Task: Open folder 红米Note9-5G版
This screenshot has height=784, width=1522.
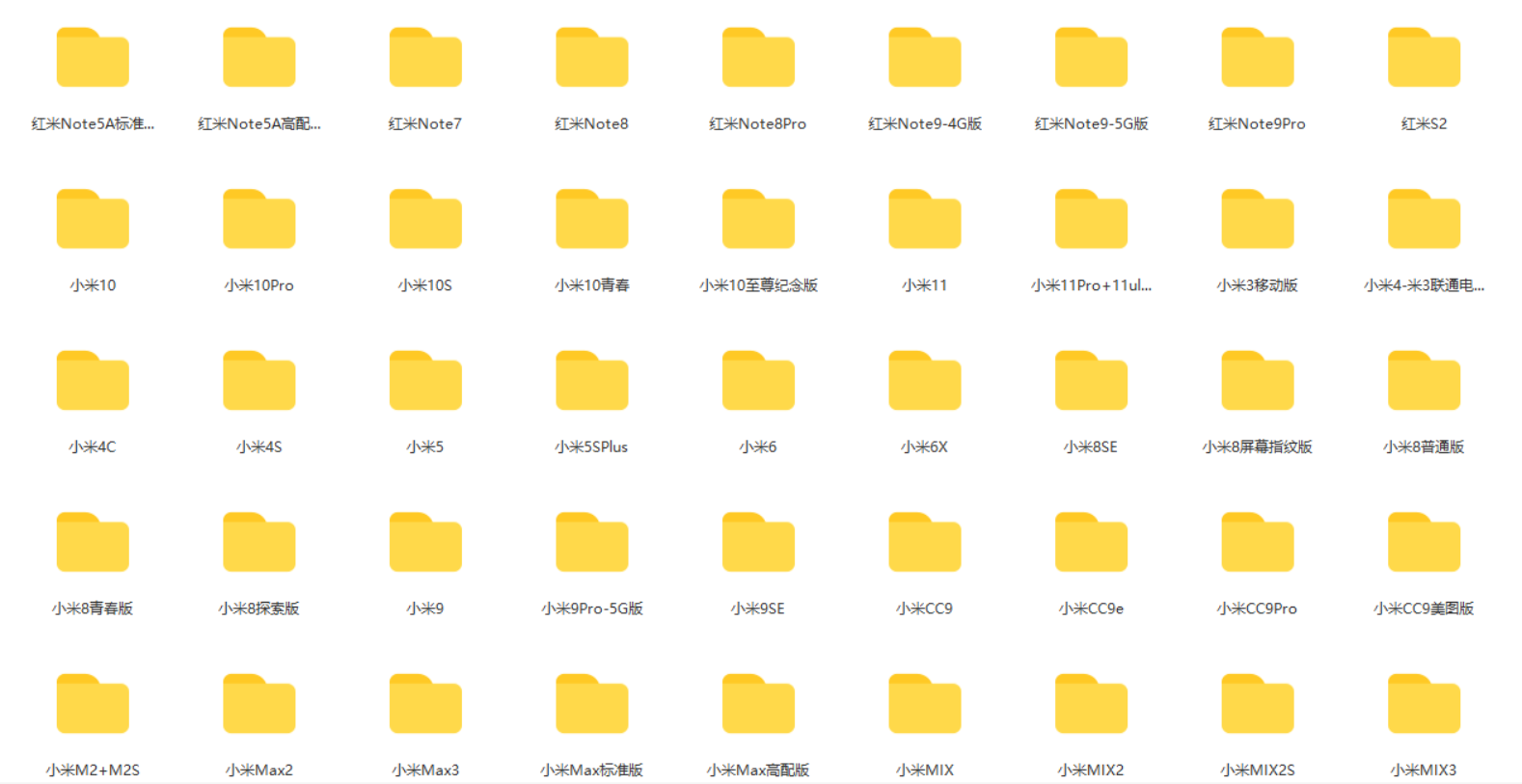Action: pyautogui.click(x=1091, y=60)
